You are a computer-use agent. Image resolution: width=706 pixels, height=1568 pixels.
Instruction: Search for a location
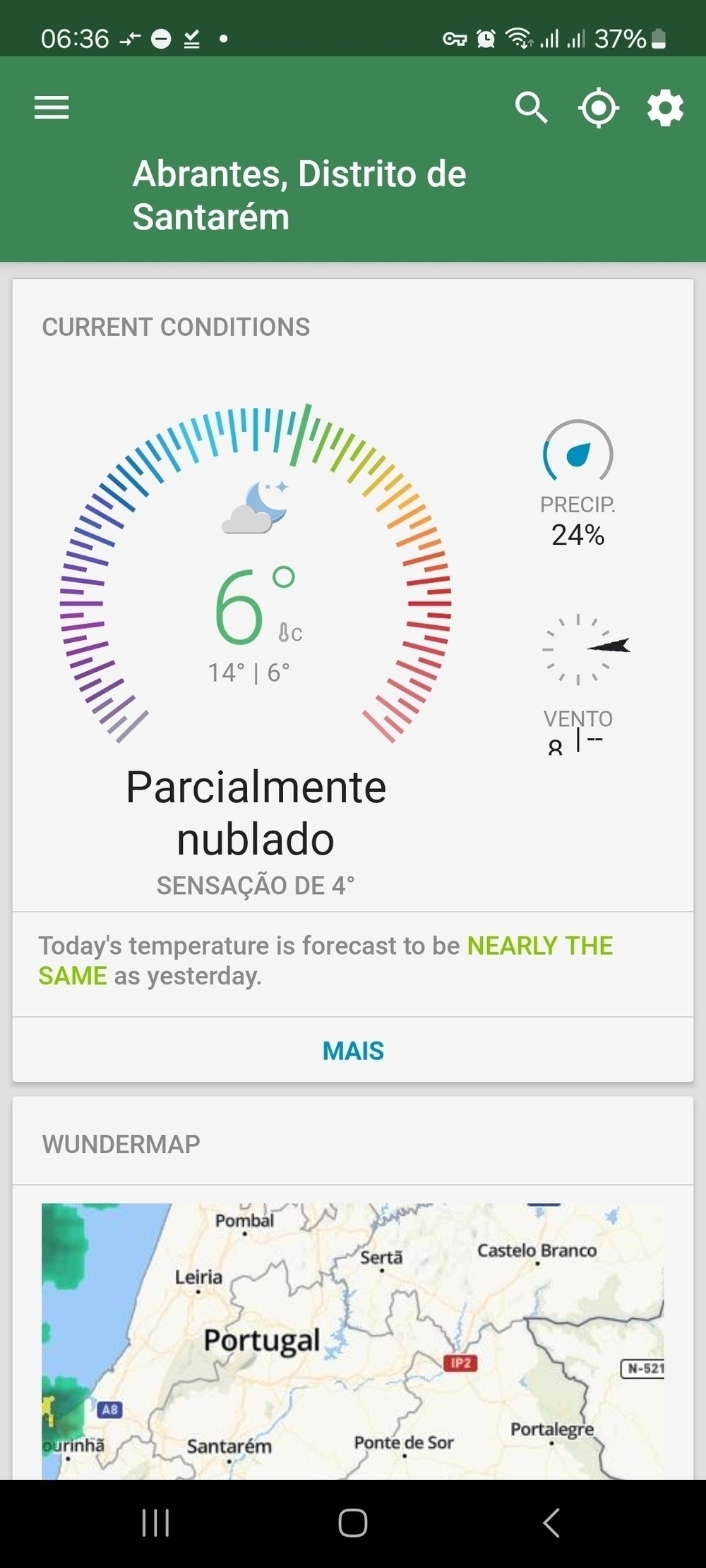coord(531,108)
